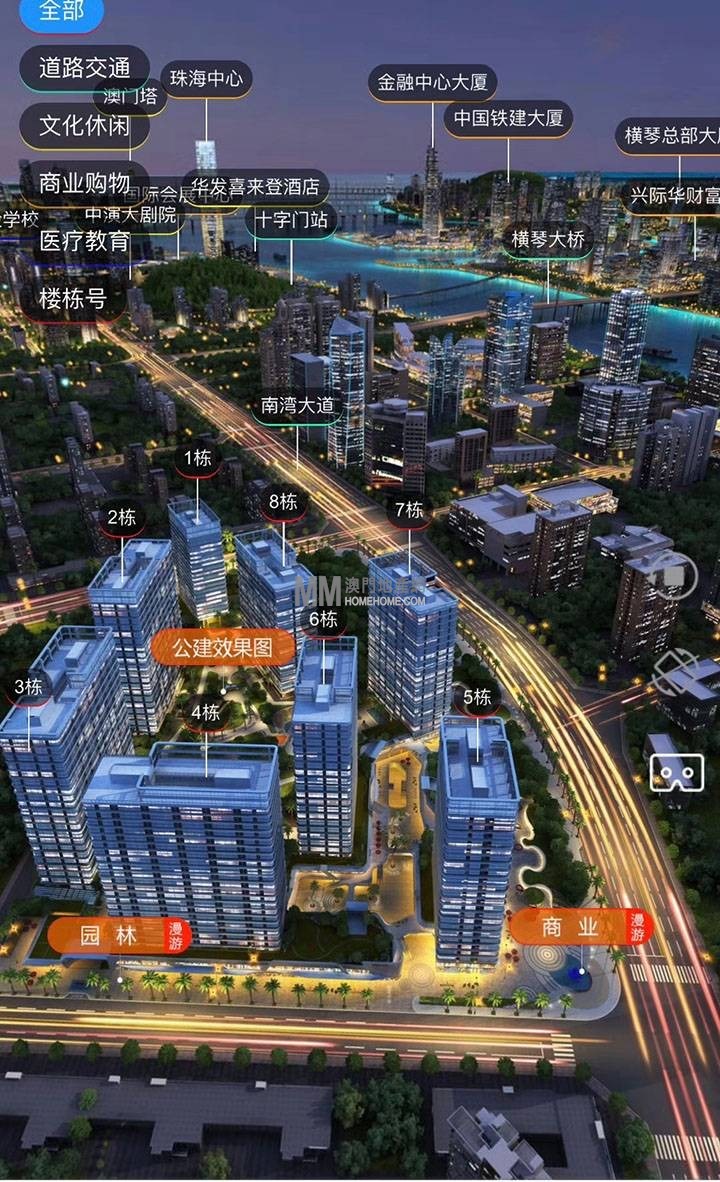Show 文化休闲 points of interest
Image resolution: width=720 pixels, height=1182 pixels.
pos(85,126)
